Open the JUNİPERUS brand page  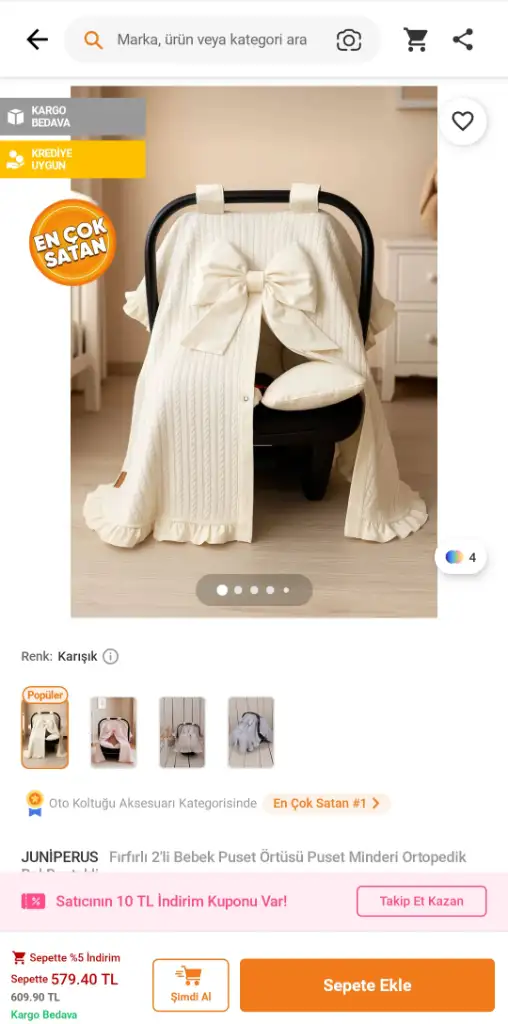(59, 857)
